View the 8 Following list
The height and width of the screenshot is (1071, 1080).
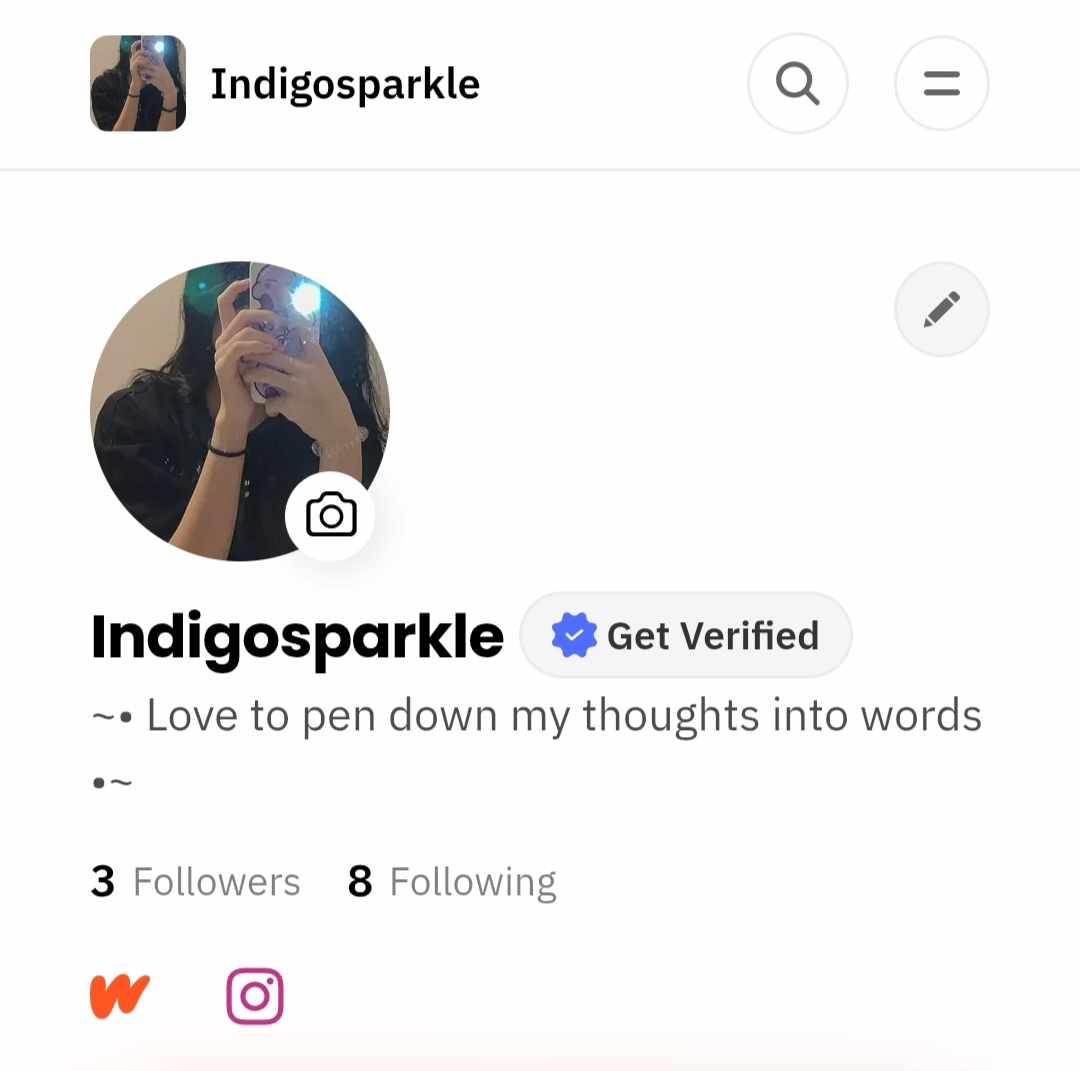click(x=452, y=882)
